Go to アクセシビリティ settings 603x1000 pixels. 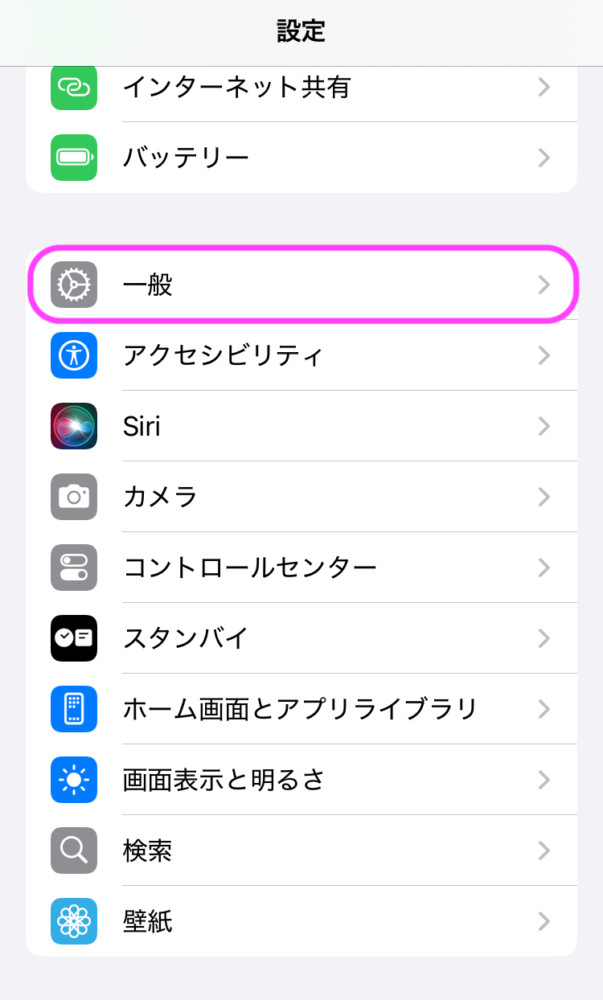point(302,355)
